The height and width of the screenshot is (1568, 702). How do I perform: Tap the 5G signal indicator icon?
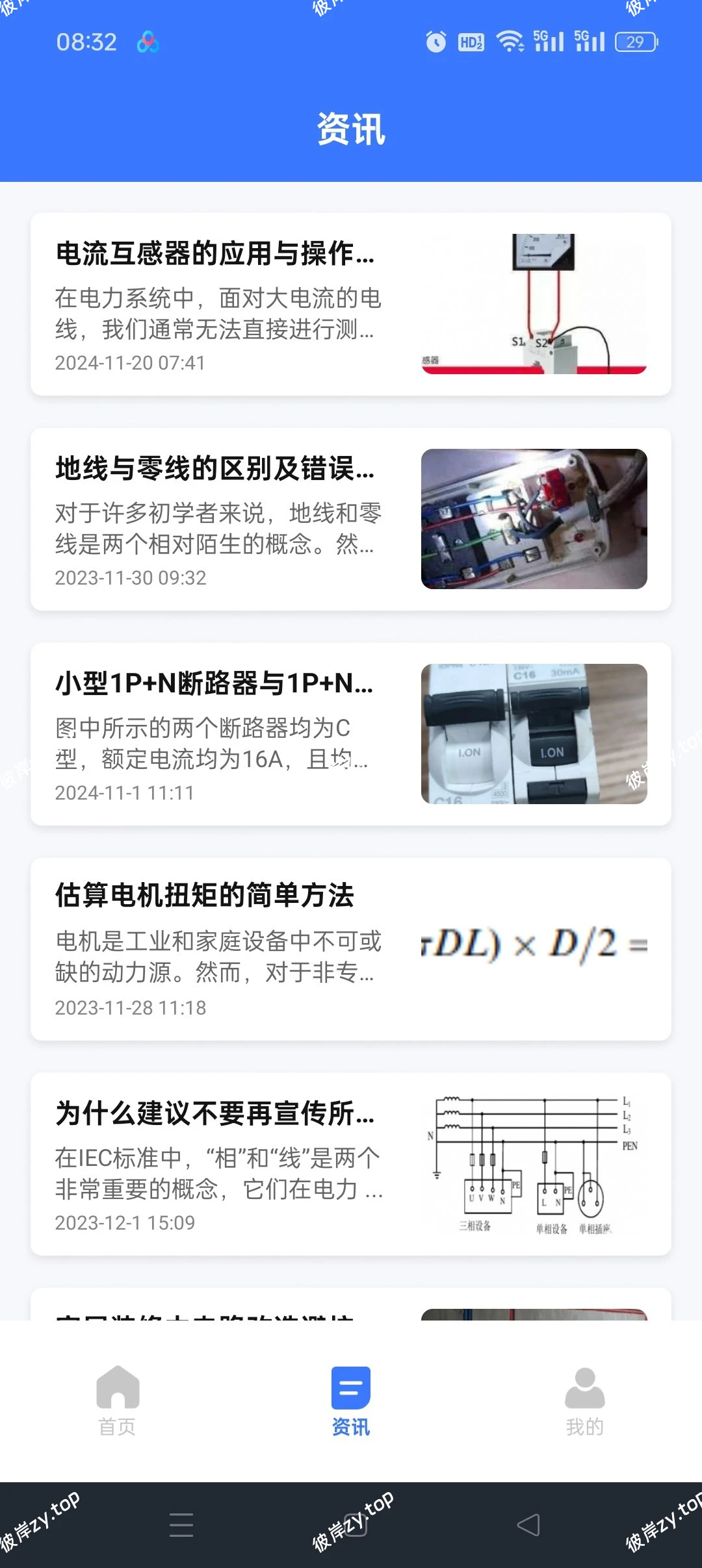point(548,42)
